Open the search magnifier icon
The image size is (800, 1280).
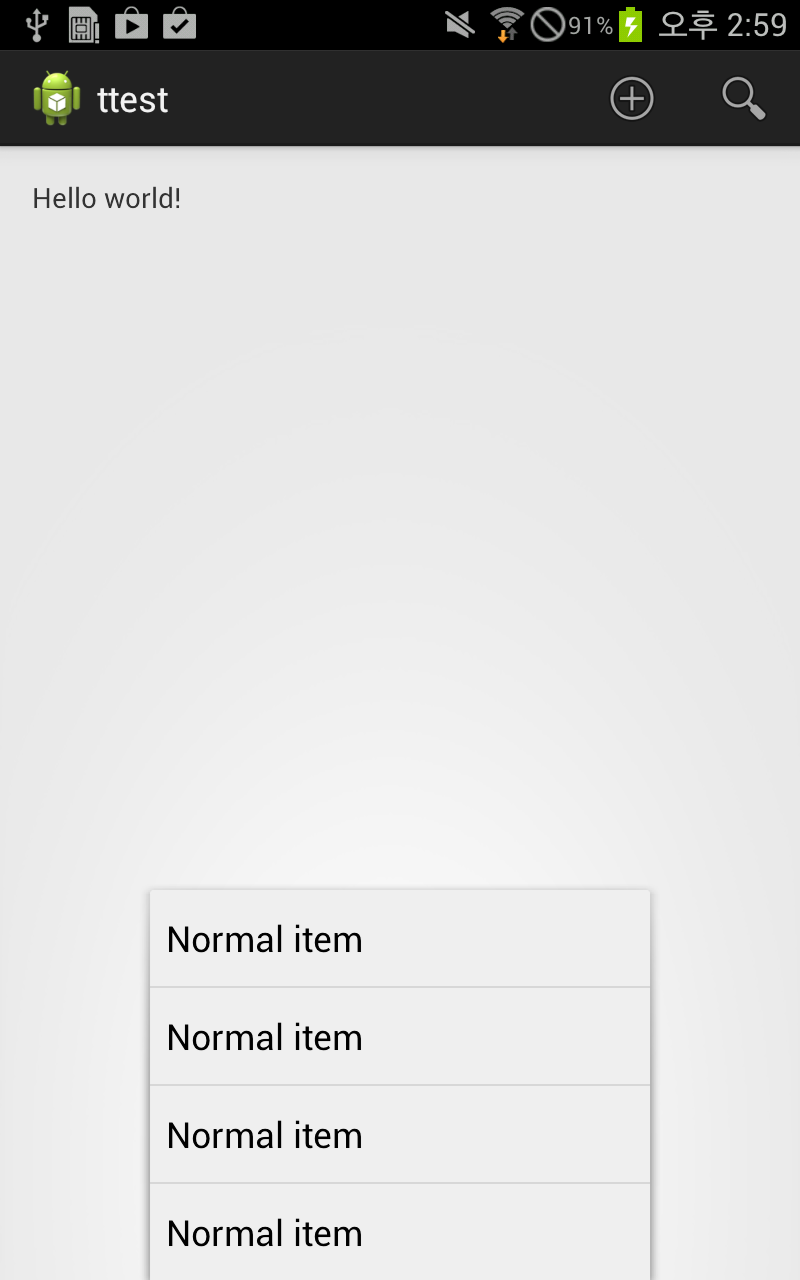pyautogui.click(x=744, y=99)
